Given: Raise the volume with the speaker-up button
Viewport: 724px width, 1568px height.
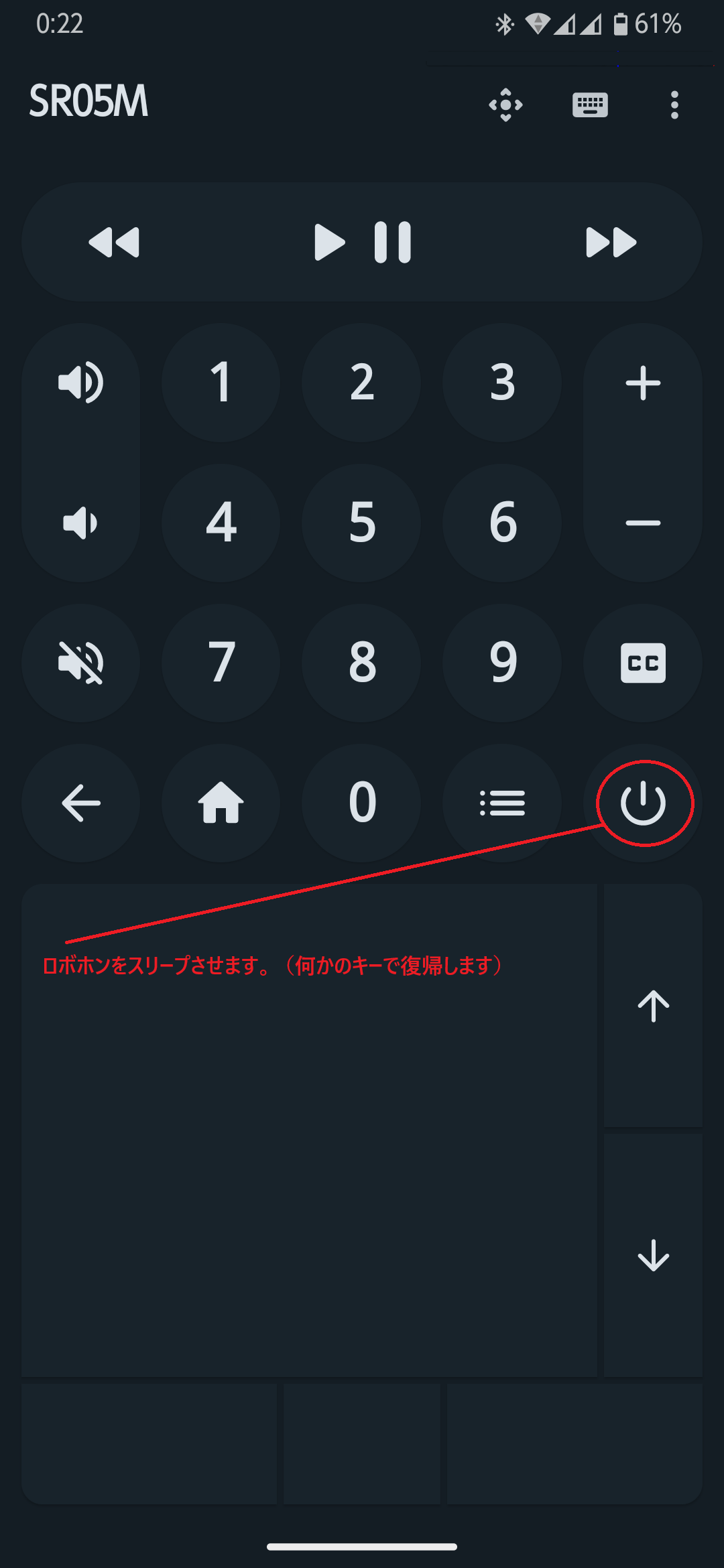Looking at the screenshot, I should coord(80,383).
